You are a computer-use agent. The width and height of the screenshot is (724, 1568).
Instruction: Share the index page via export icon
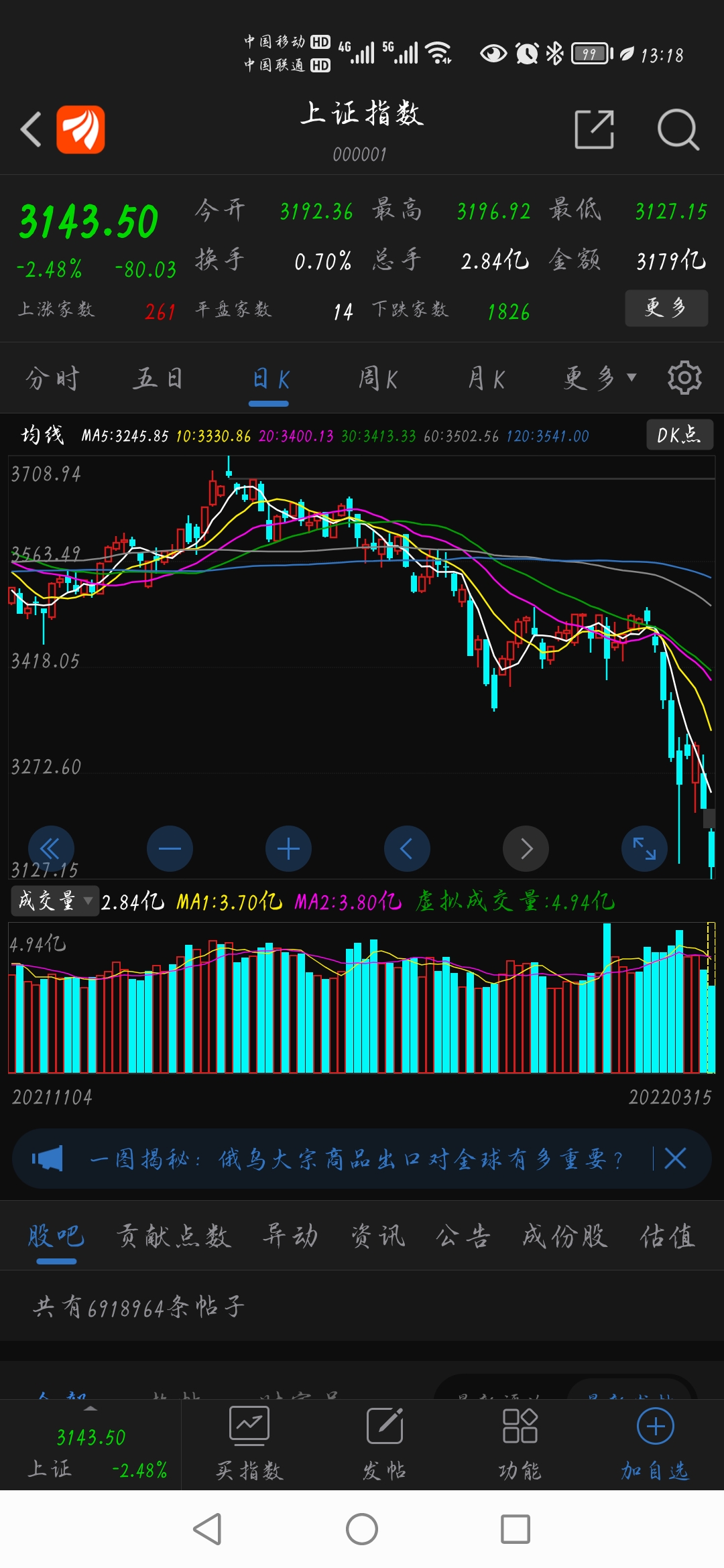click(595, 129)
